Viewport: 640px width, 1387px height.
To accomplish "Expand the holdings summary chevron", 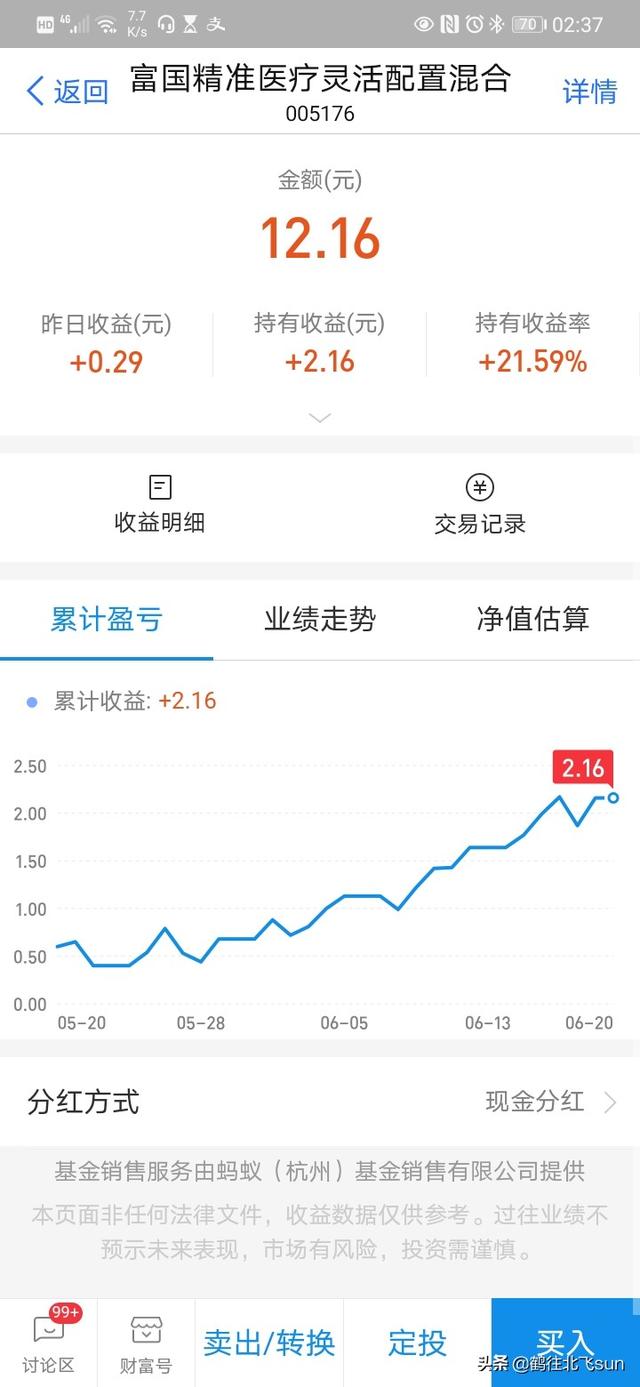I will pyautogui.click(x=320, y=418).
